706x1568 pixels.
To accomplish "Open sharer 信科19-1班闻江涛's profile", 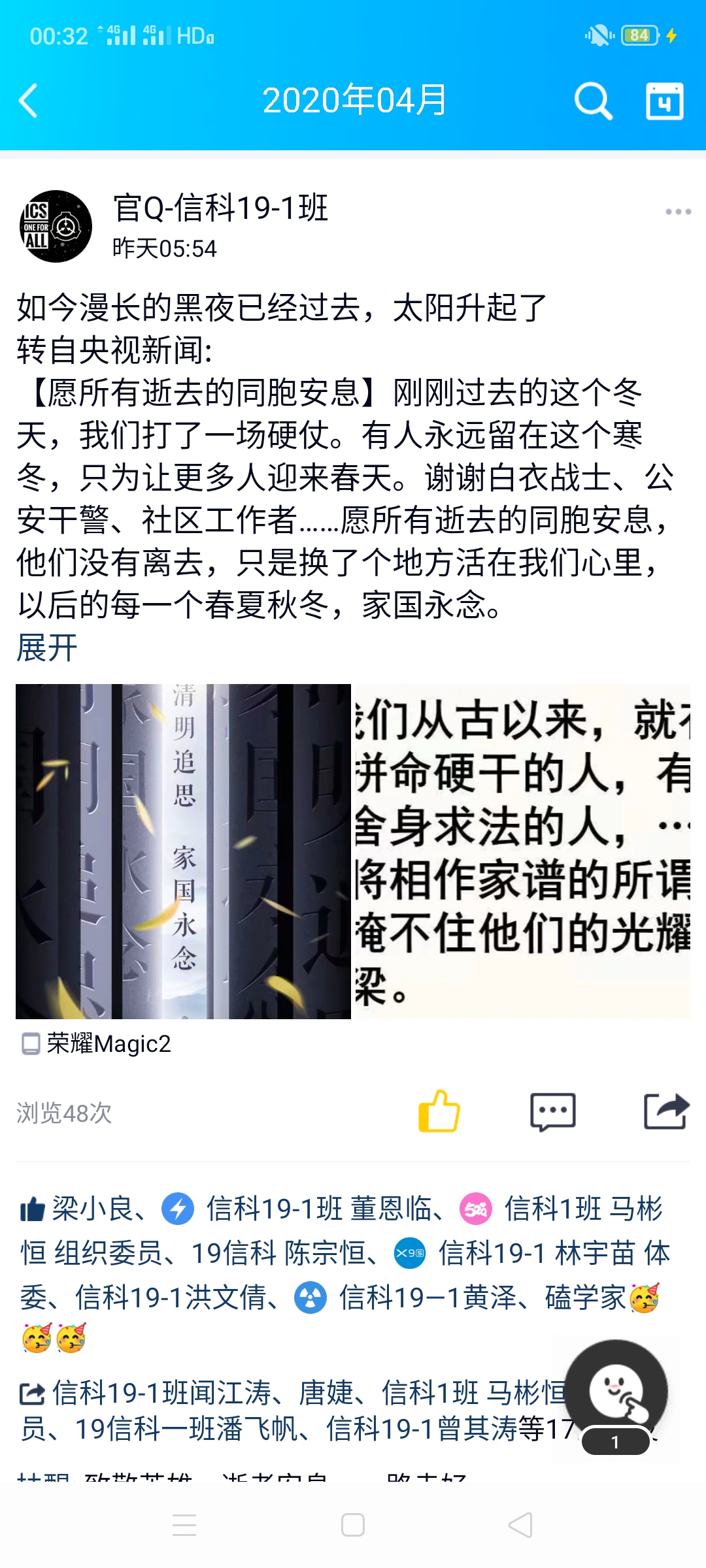I will coord(161,1392).
